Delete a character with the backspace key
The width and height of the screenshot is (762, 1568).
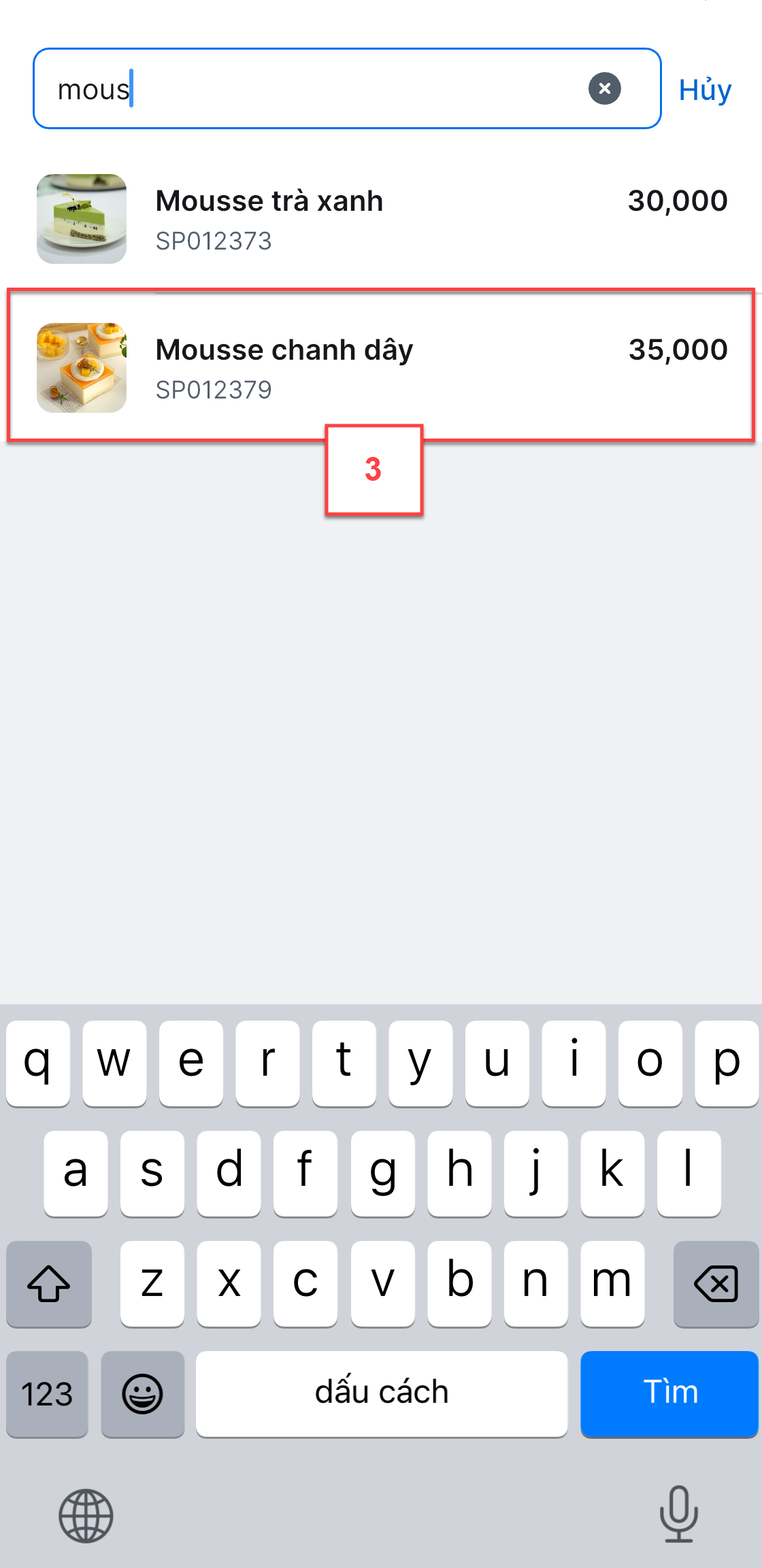(x=716, y=1283)
